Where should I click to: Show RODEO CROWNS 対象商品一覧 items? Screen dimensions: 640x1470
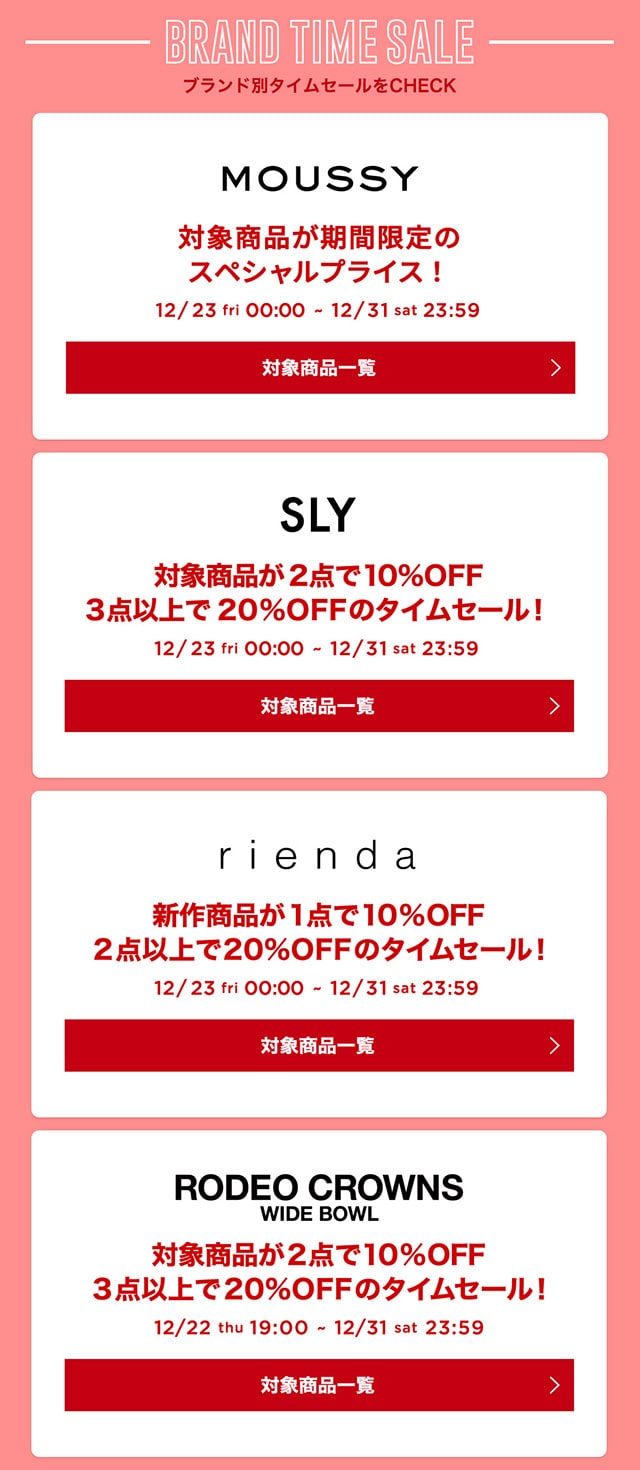[319, 1385]
